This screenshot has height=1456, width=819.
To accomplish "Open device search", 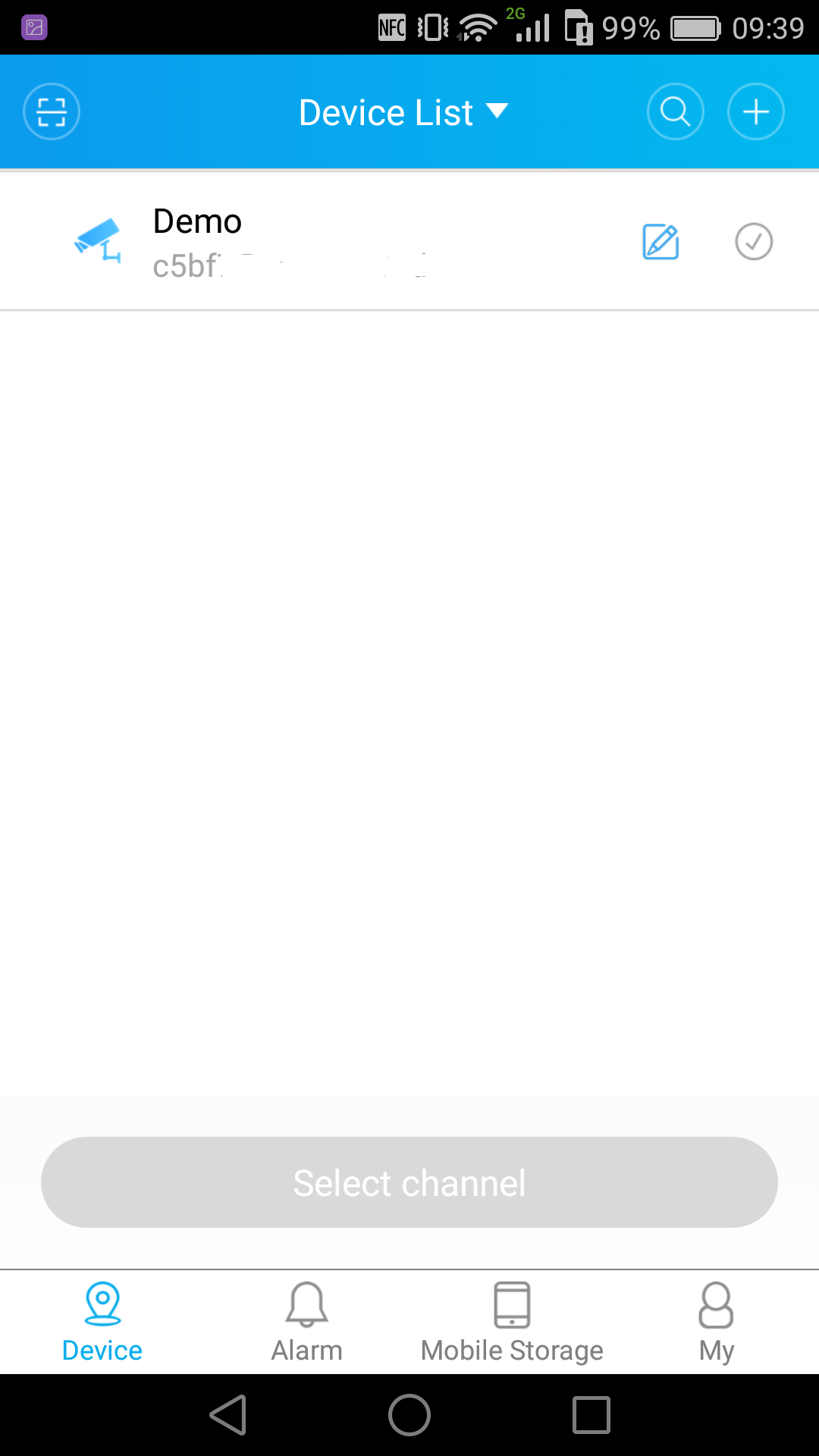I will tap(675, 112).
